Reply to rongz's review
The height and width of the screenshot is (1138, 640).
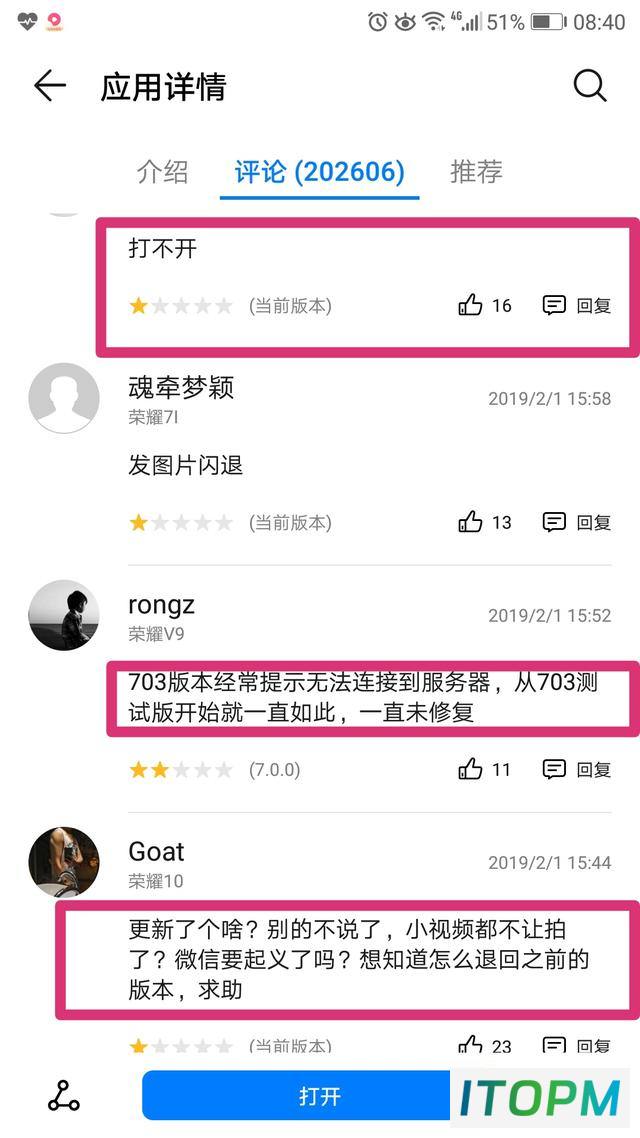(577, 769)
